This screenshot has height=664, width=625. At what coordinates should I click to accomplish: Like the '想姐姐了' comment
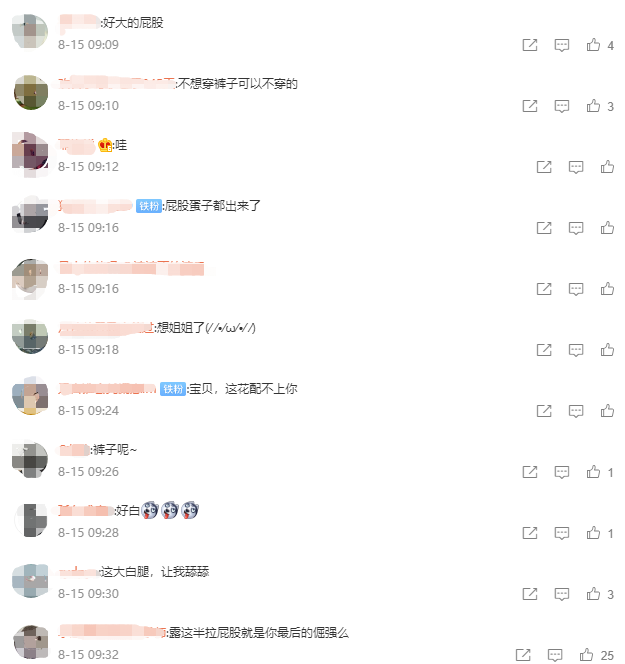tap(607, 350)
